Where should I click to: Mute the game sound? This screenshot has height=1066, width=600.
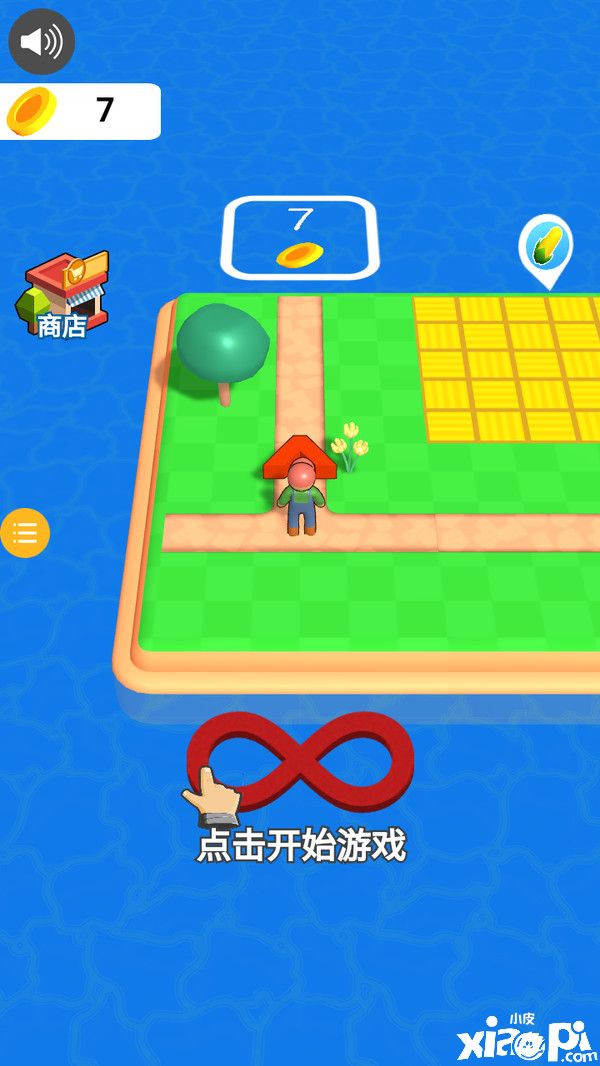coord(41,41)
